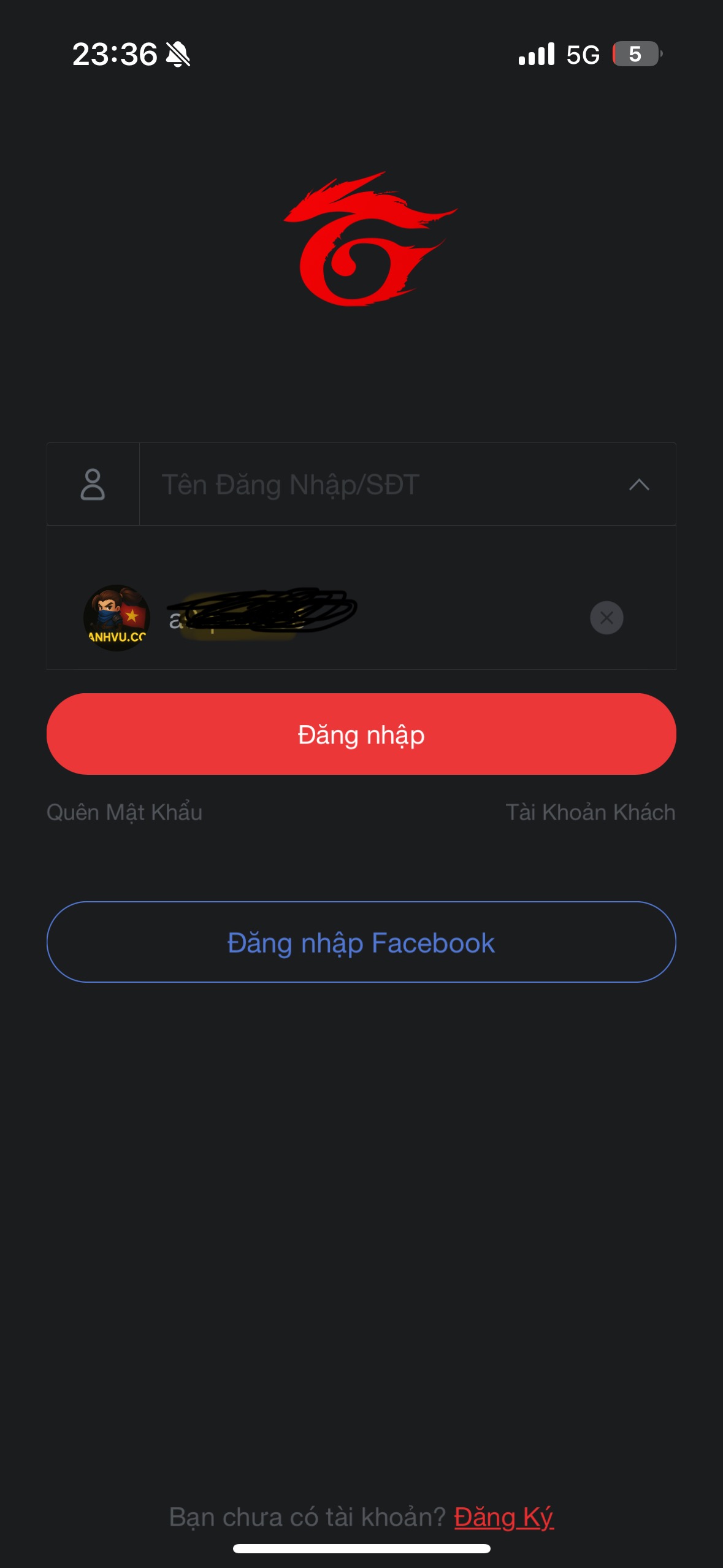
Task: Select Tài Khoản Khách
Action: tap(591, 813)
